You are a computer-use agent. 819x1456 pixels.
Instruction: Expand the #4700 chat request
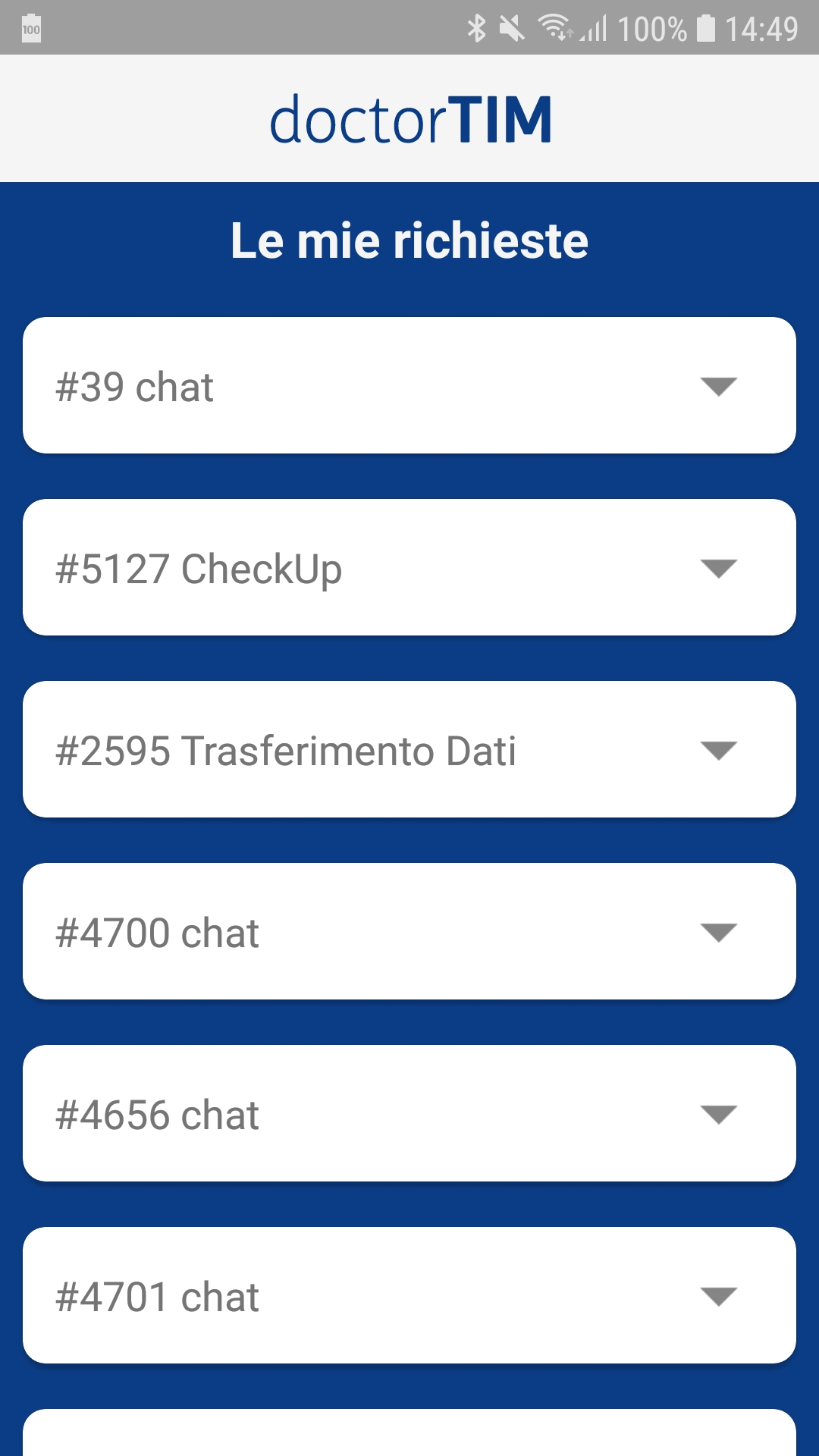(717, 932)
